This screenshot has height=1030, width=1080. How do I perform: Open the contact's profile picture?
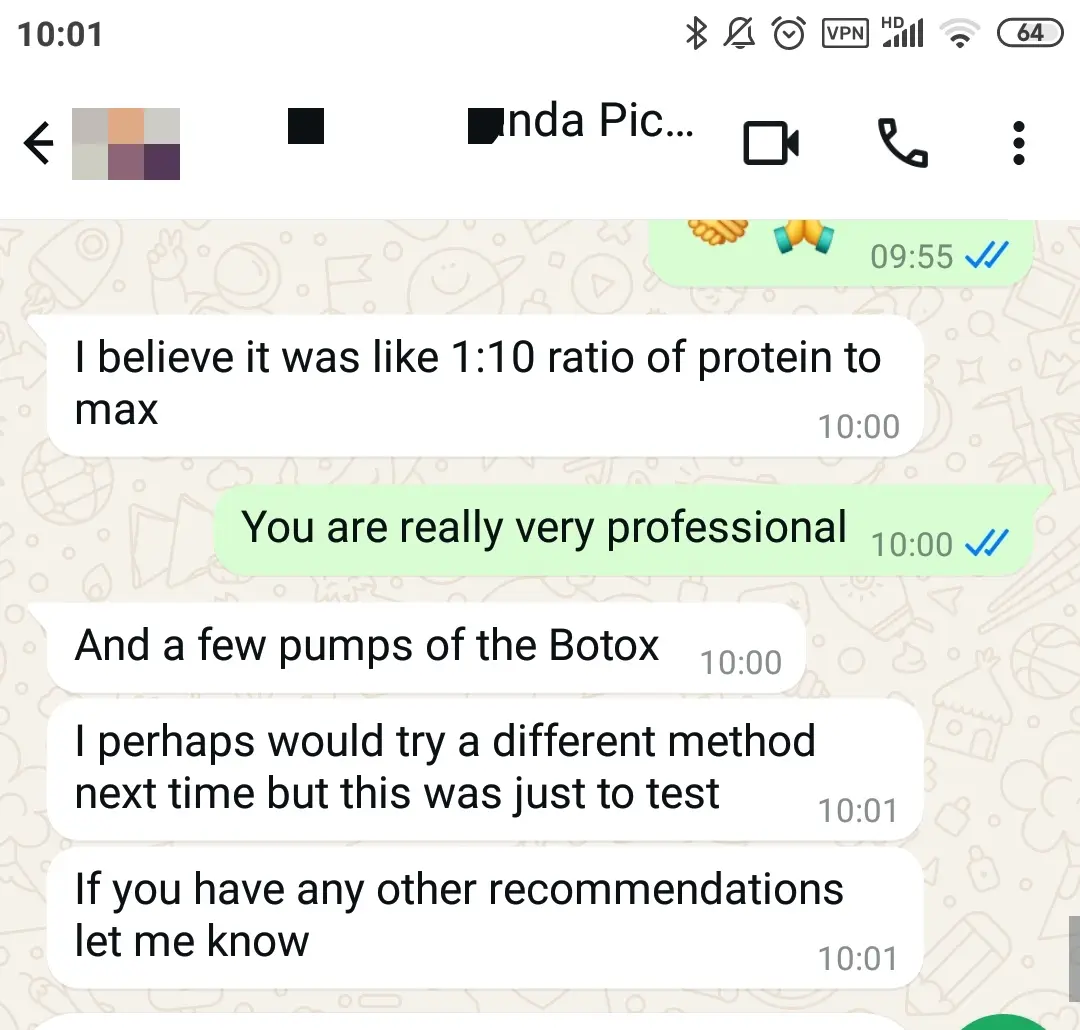(x=126, y=144)
